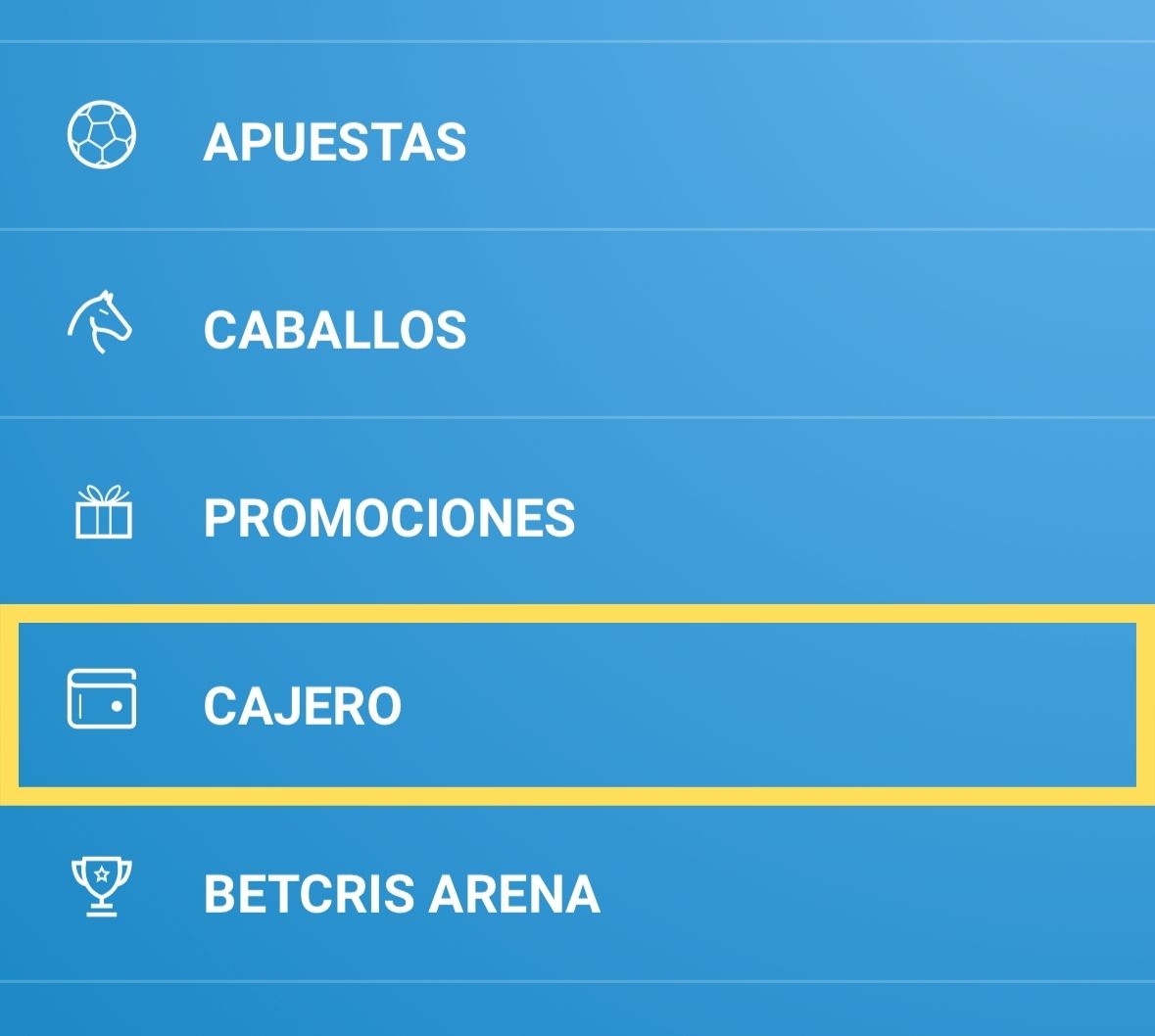
Task: Go to Caballos horse racing
Action: tap(334, 330)
